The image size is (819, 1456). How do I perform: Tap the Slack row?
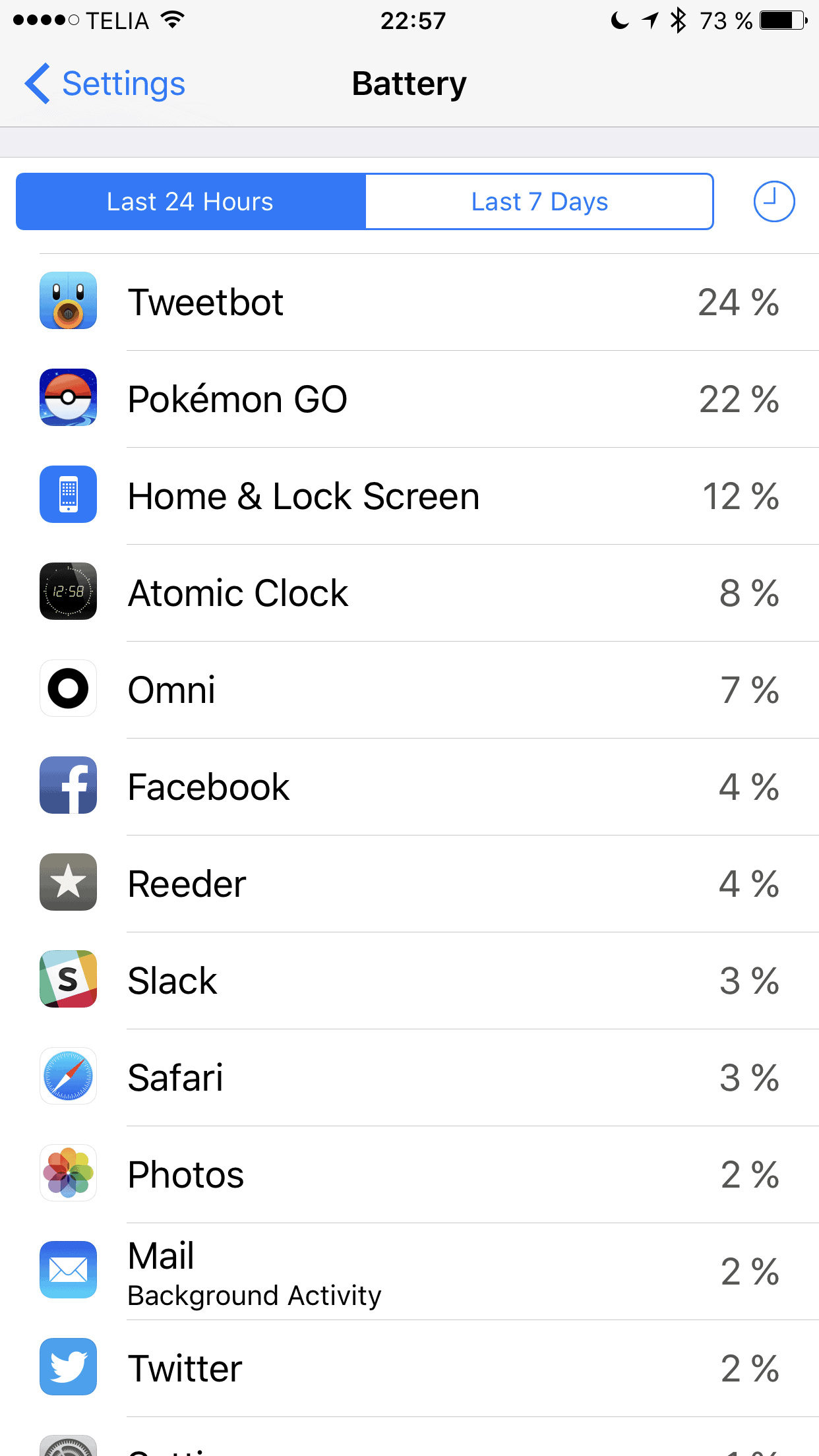[x=409, y=981]
